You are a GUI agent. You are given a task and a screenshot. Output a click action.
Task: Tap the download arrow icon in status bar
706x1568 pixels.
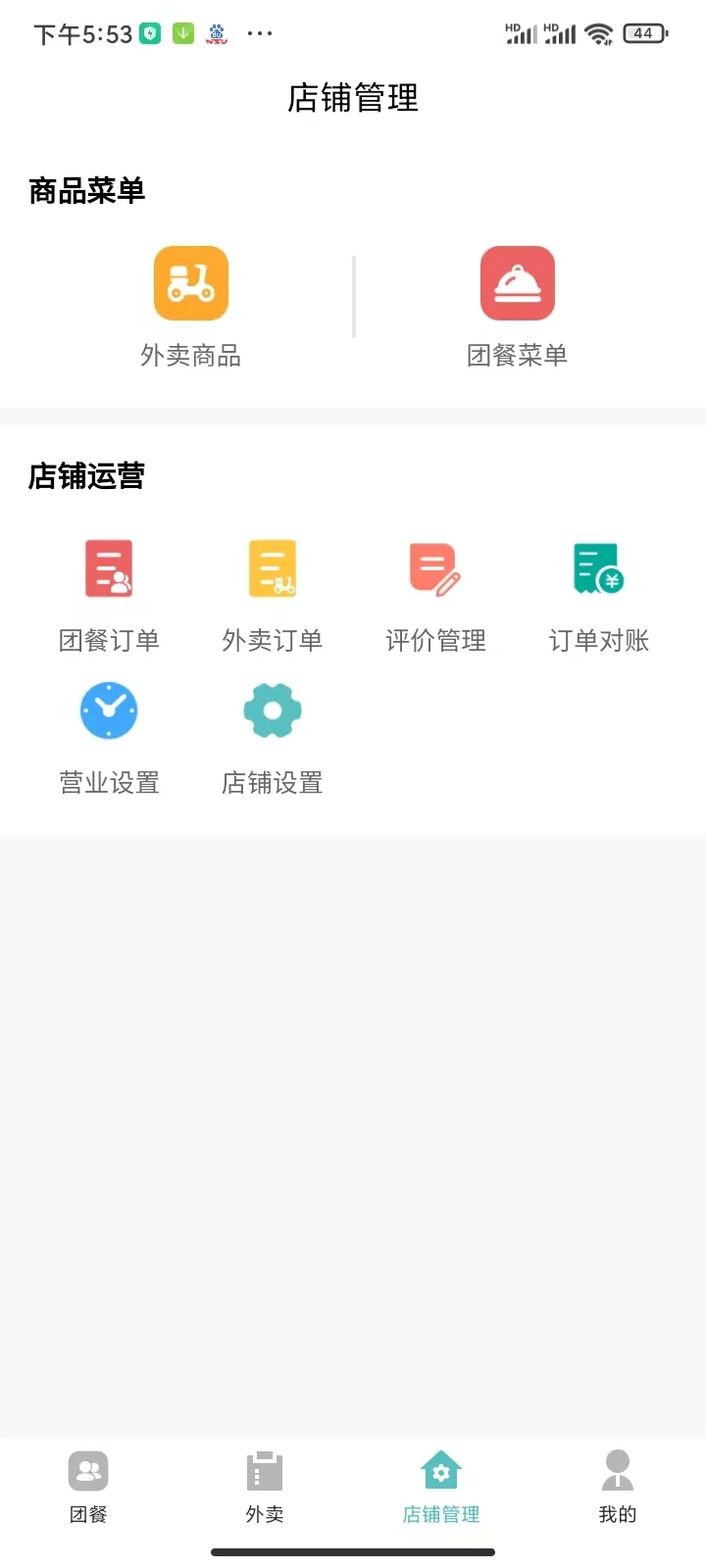coord(182,32)
